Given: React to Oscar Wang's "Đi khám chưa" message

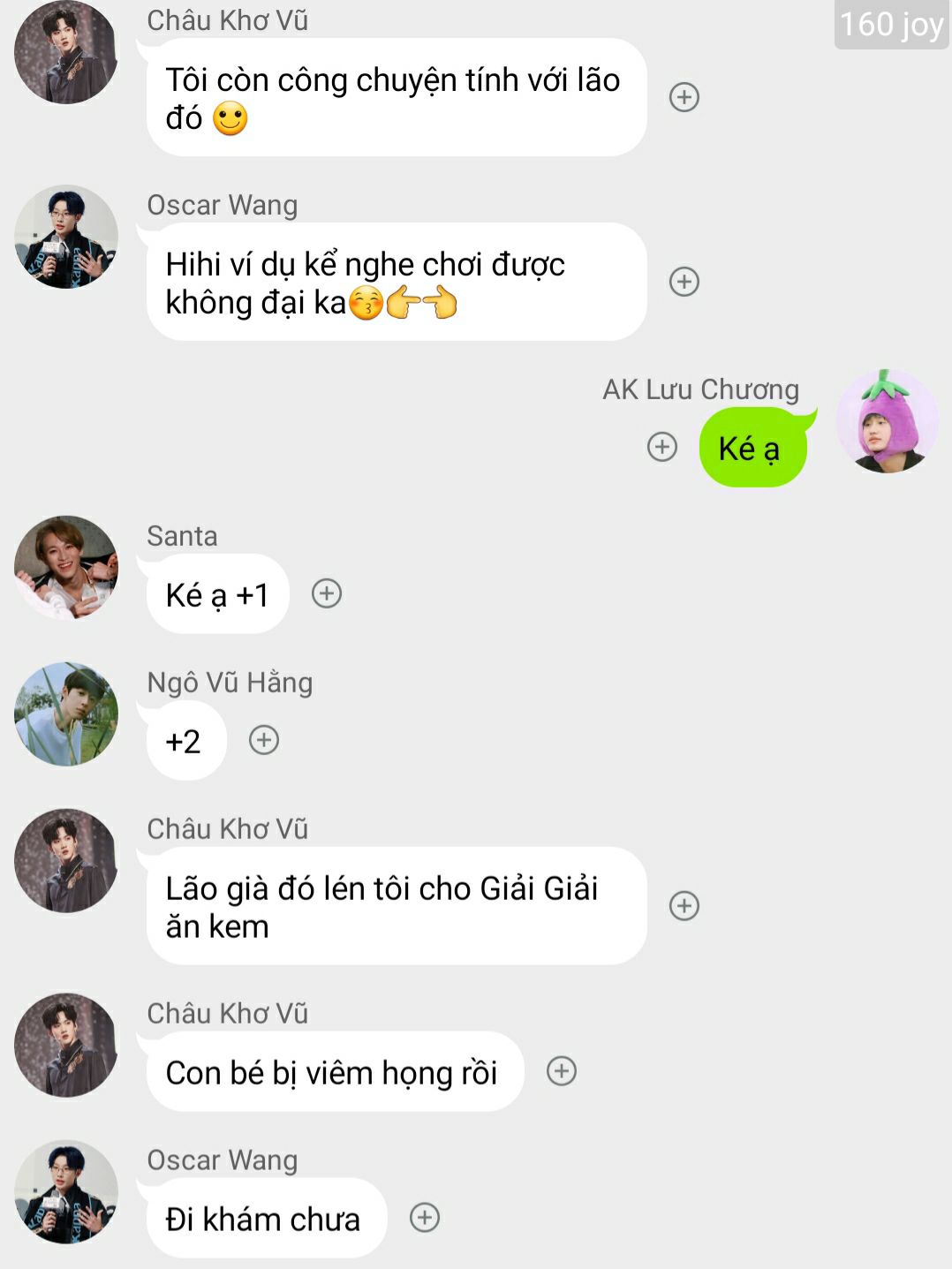Looking at the screenshot, I should click(425, 1218).
